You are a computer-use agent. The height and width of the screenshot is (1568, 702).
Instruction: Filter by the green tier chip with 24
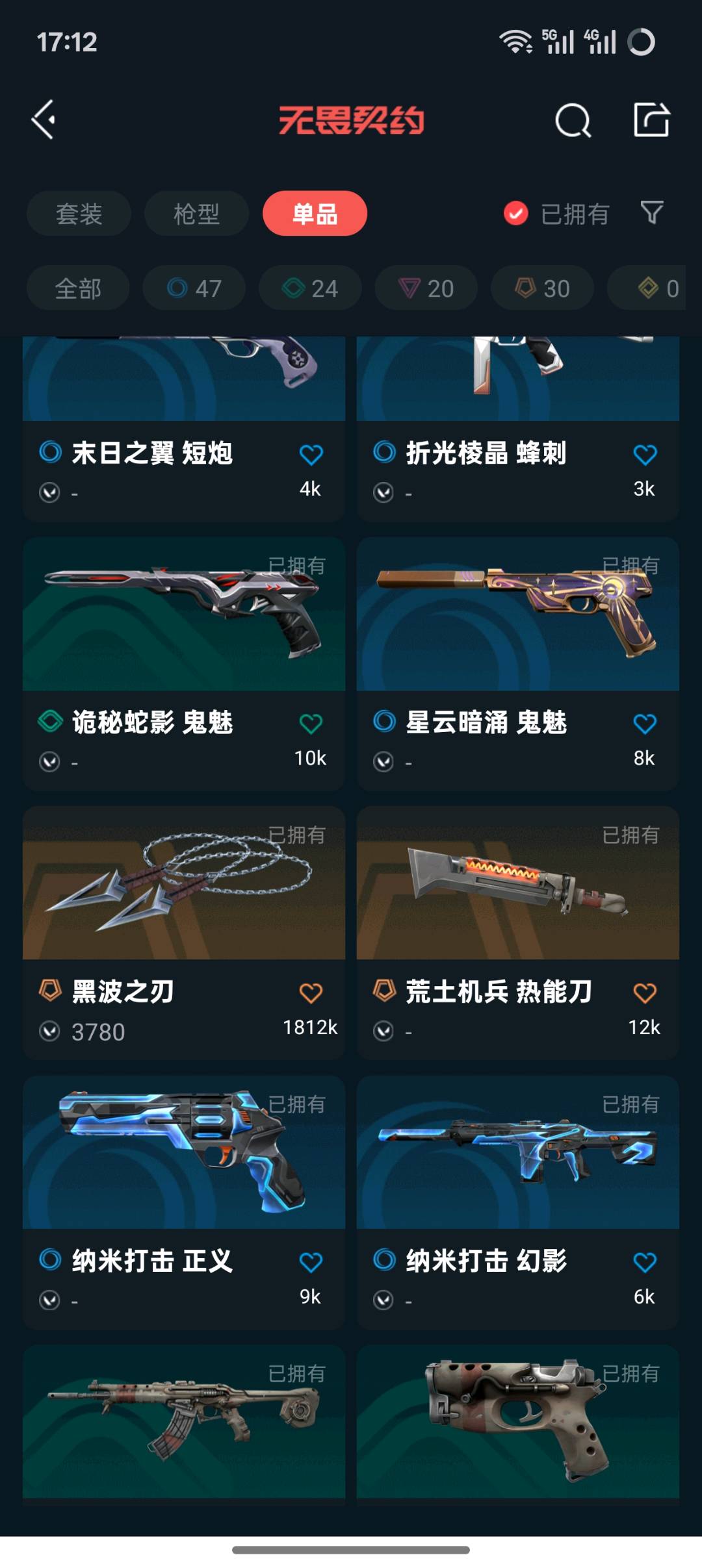(310, 288)
